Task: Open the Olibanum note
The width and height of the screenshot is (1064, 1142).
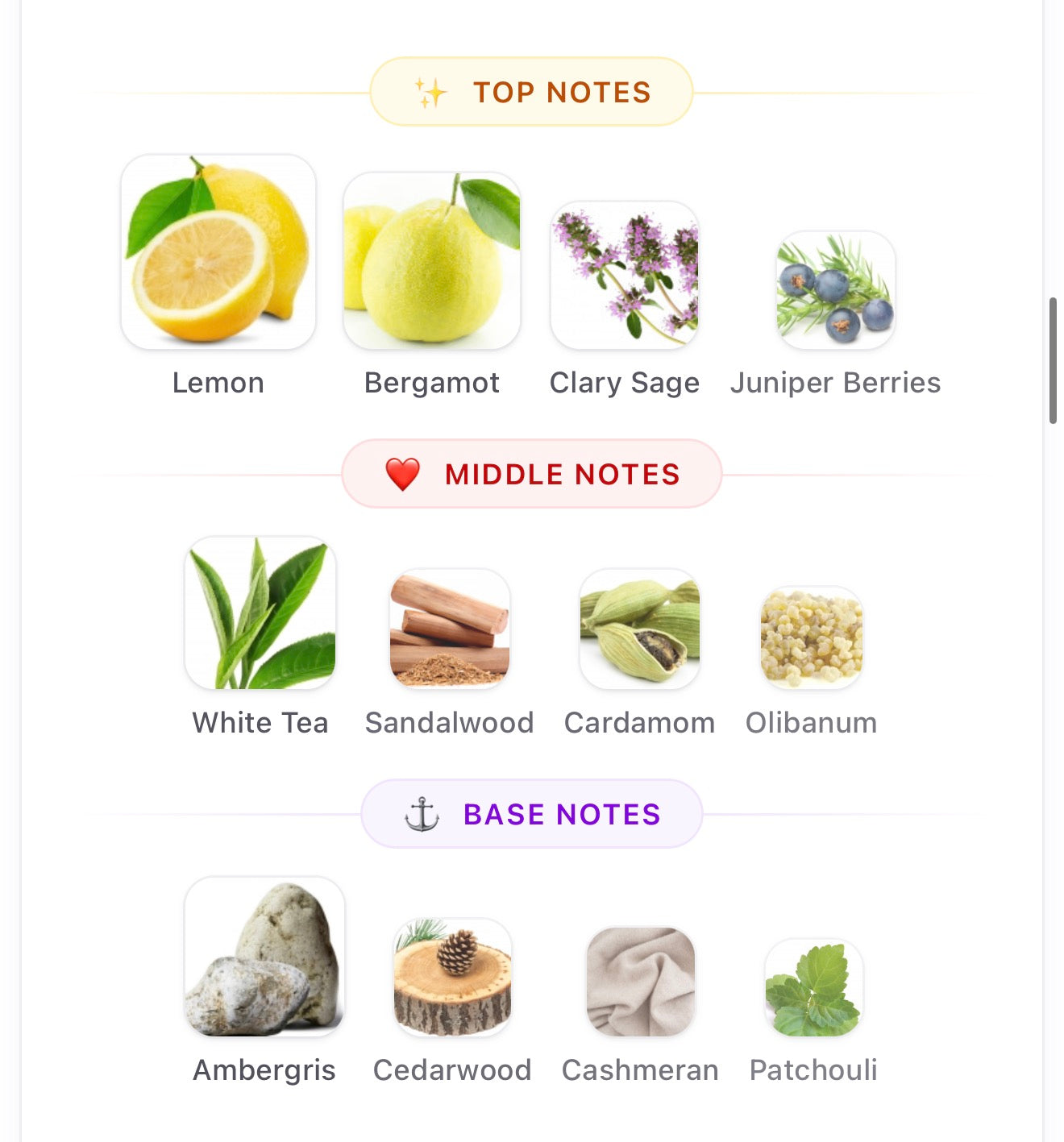Action: [812, 637]
